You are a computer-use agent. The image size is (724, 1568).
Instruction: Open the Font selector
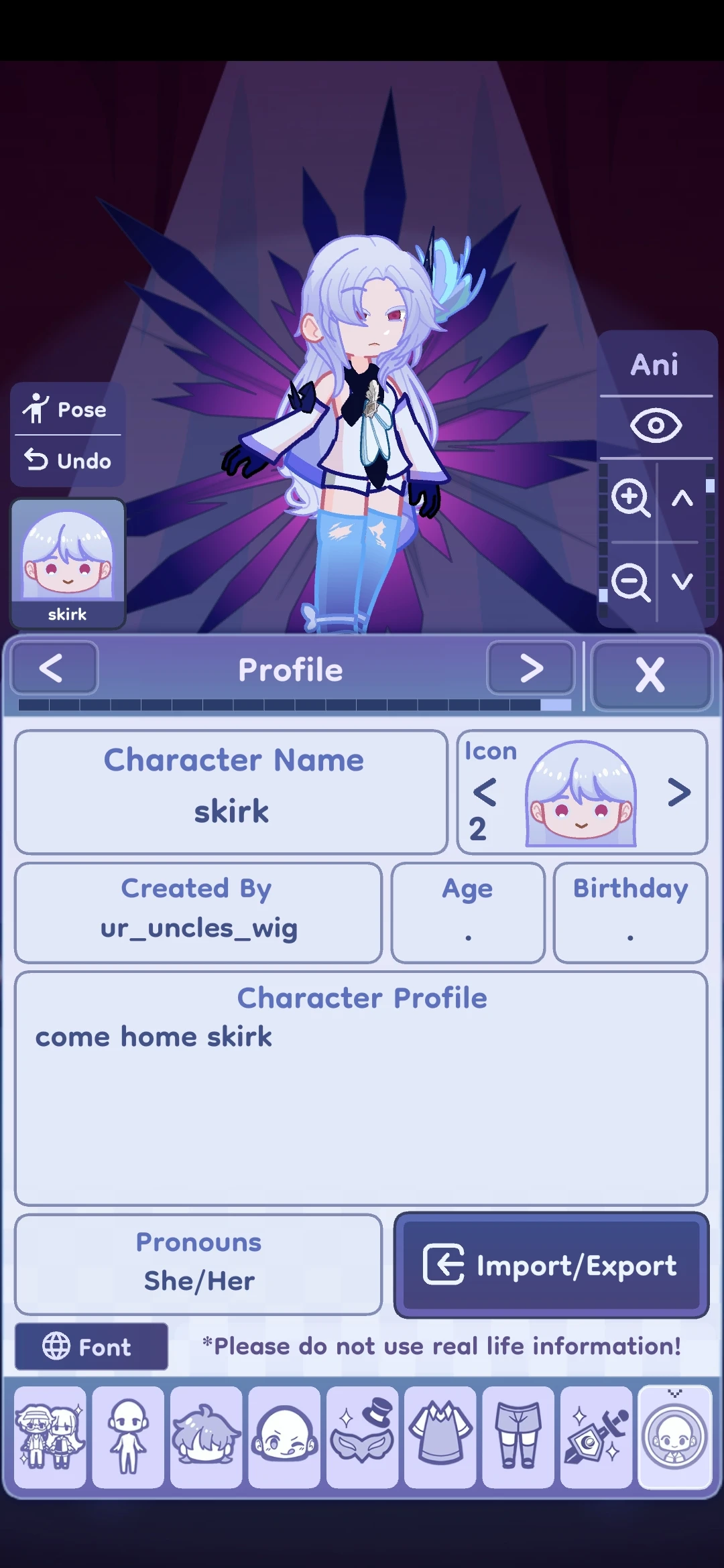[x=91, y=1347]
